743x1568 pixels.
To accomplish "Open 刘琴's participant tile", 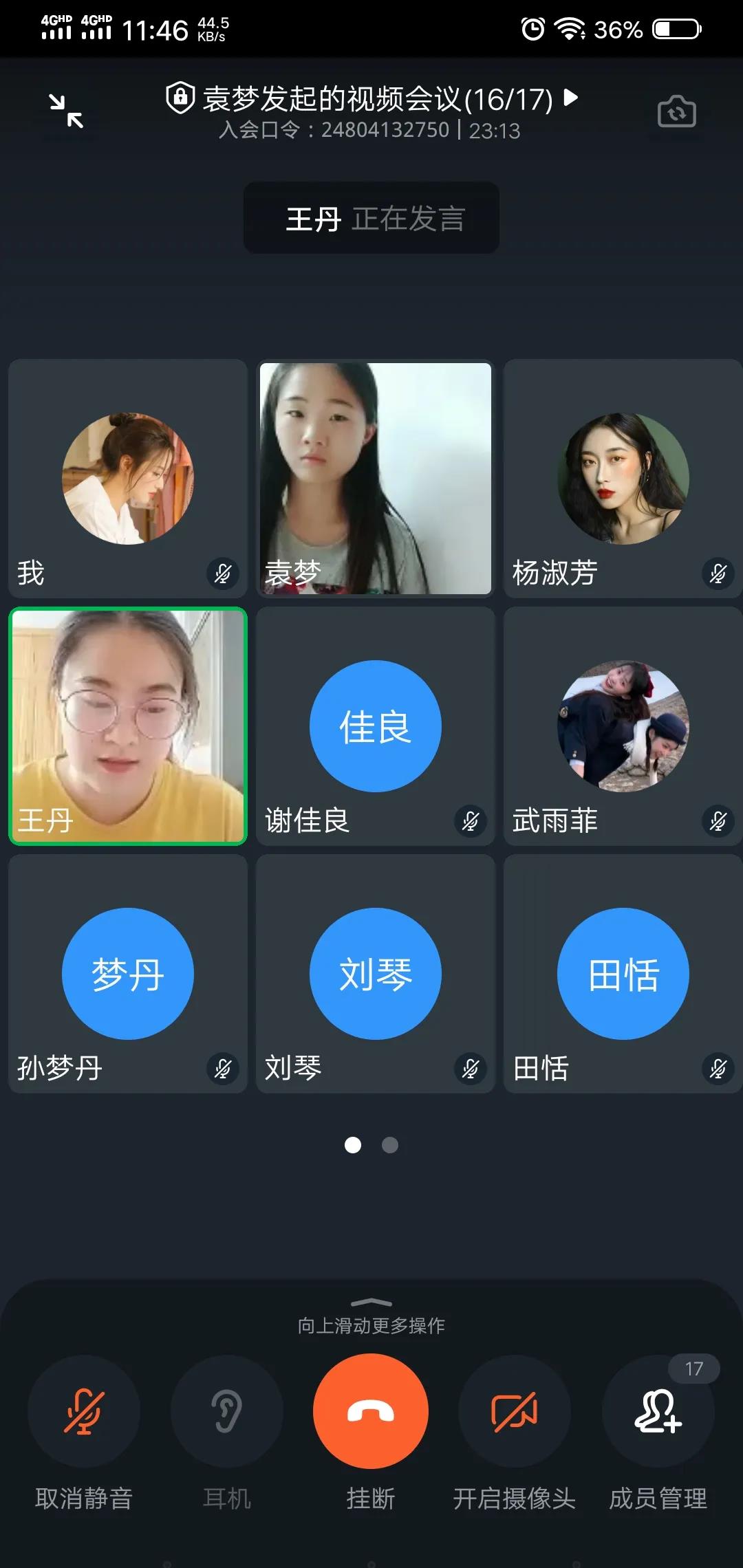I will (375, 973).
